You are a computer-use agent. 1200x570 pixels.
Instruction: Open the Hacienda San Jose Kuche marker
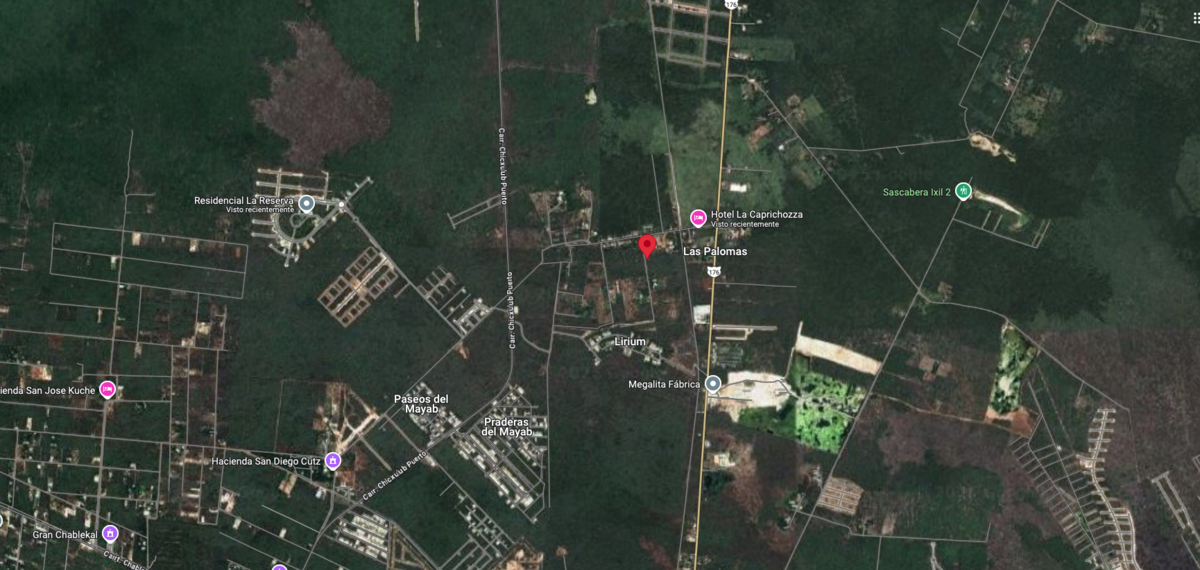click(x=107, y=389)
